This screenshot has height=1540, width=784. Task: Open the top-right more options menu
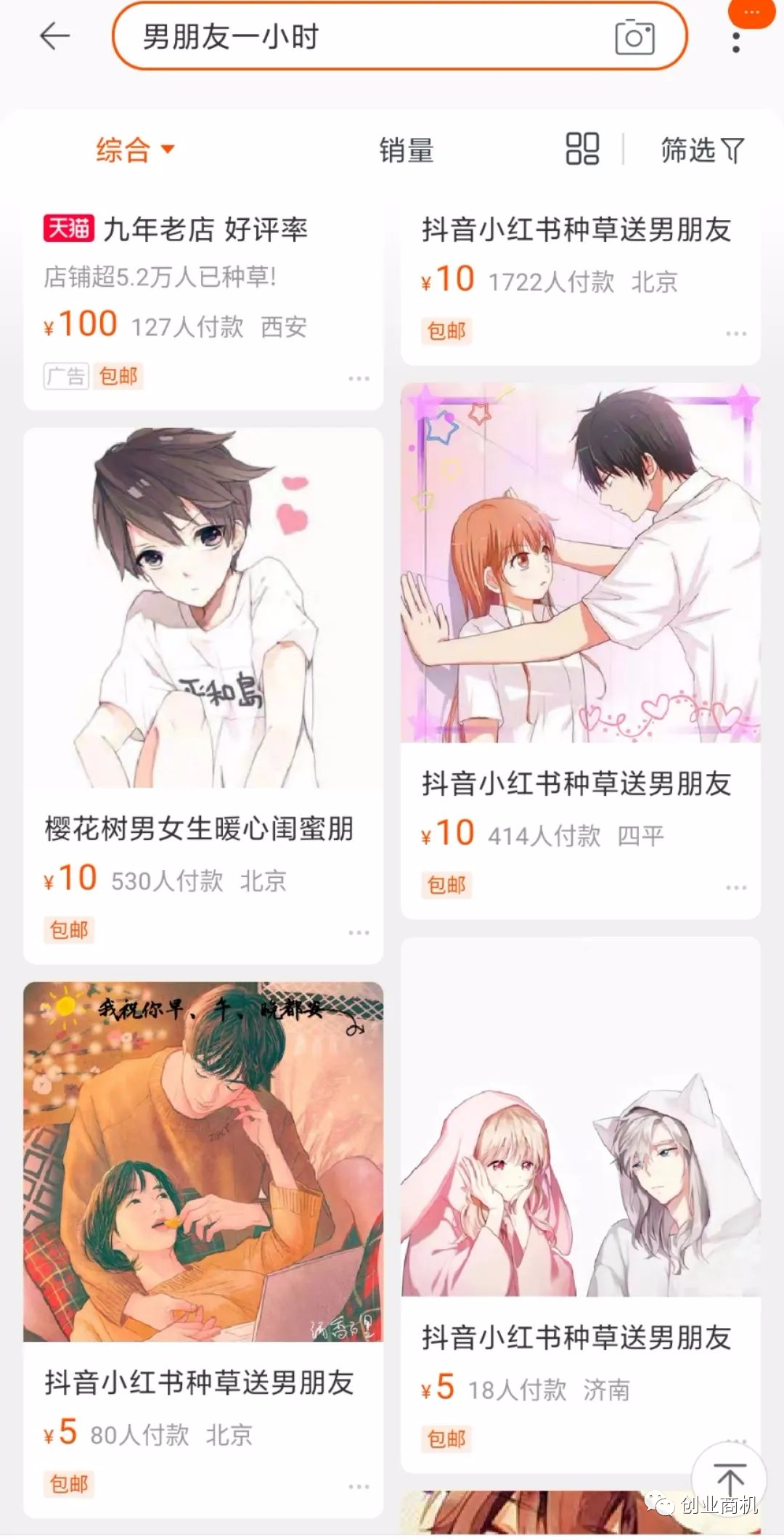(x=735, y=40)
